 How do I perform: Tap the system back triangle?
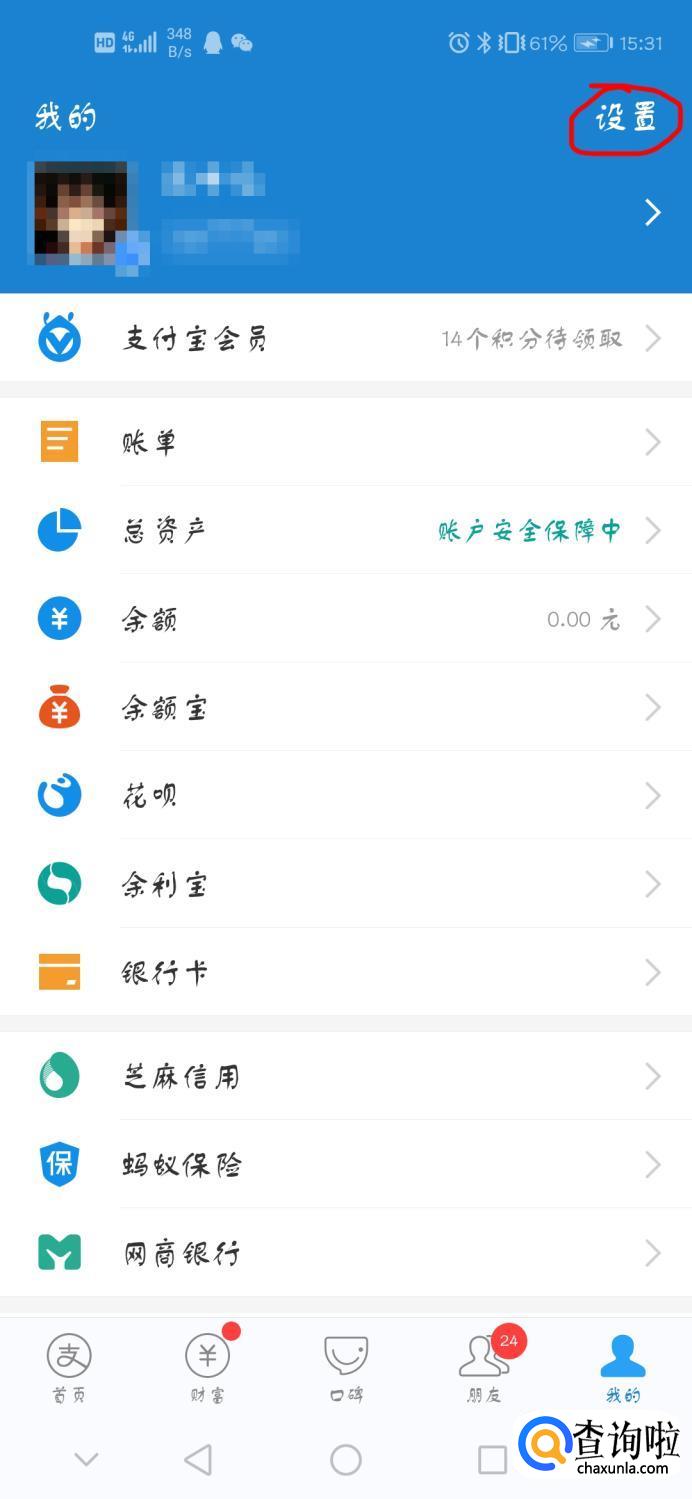point(199,1460)
